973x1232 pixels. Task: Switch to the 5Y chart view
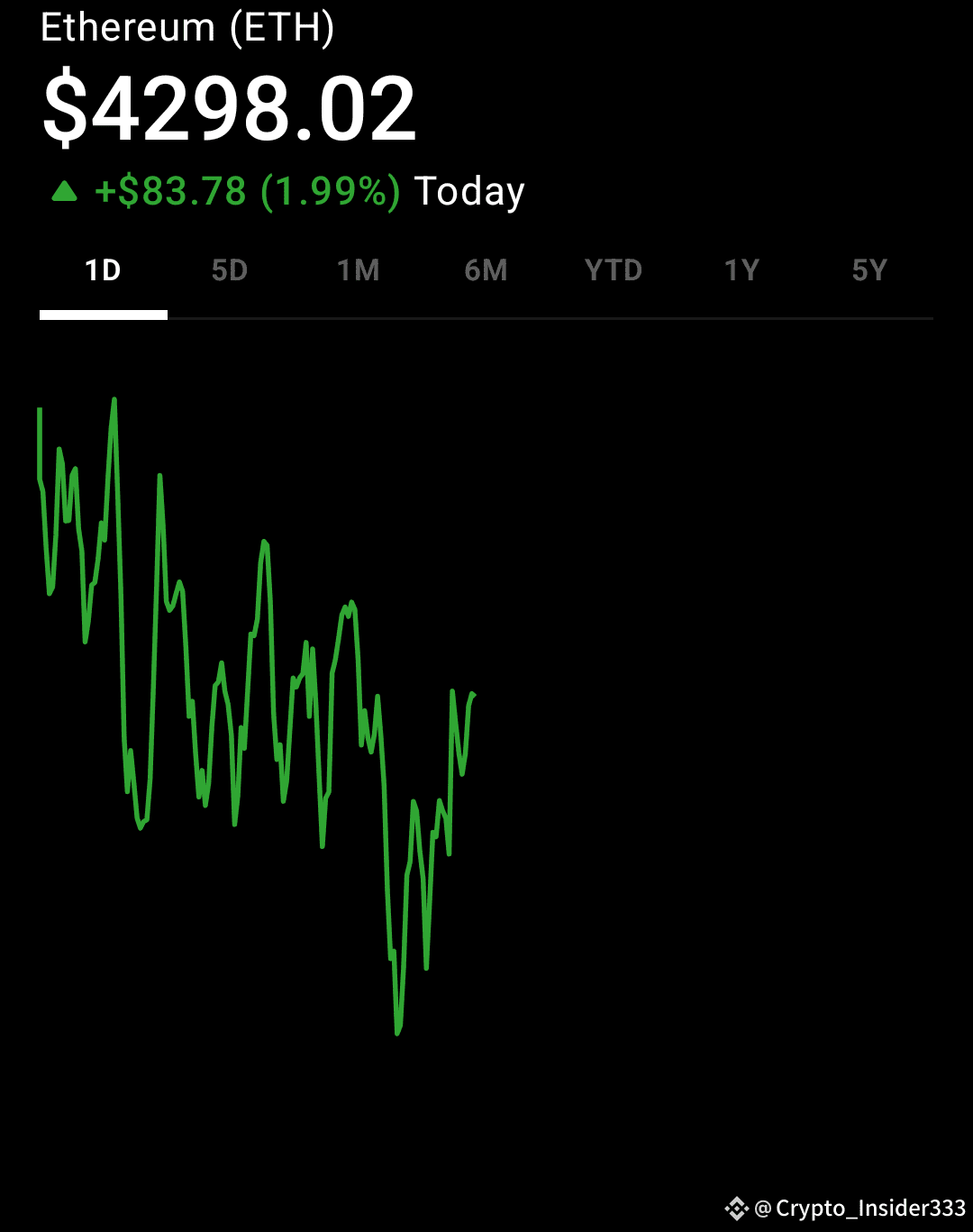click(x=869, y=270)
